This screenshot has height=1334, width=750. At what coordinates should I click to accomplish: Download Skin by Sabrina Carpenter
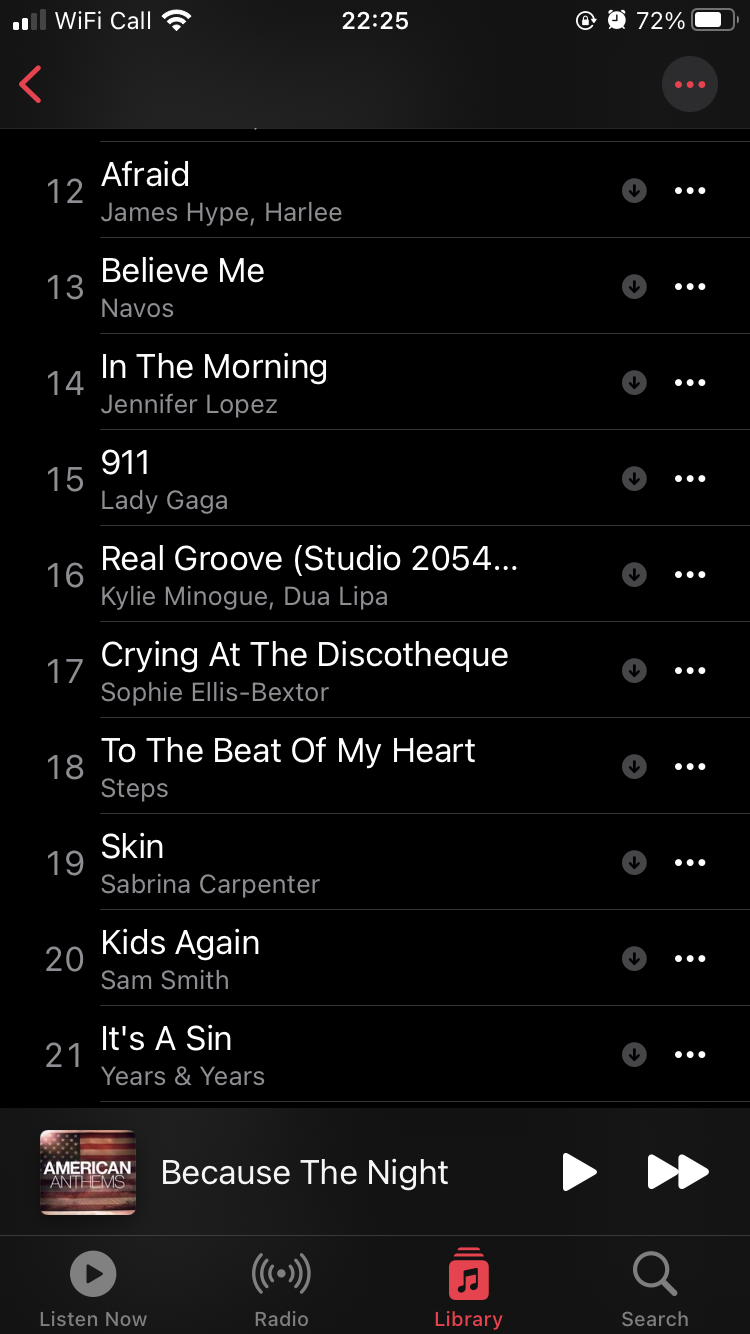(x=634, y=862)
